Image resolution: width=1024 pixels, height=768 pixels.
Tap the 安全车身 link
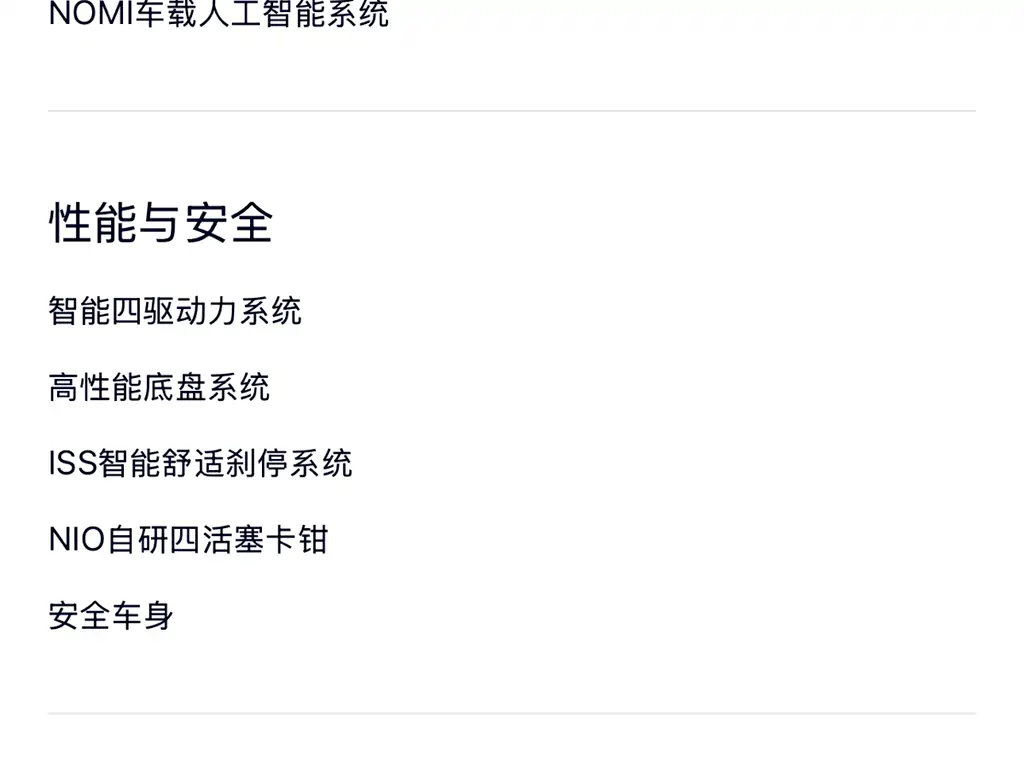pos(111,616)
